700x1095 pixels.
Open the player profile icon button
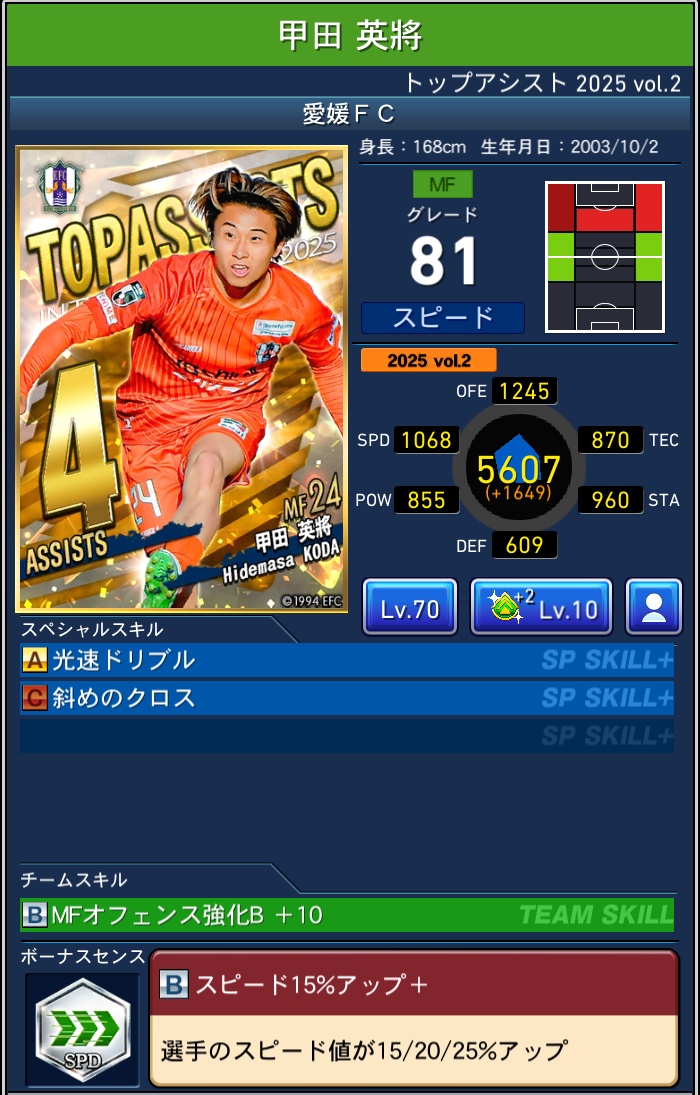click(653, 607)
